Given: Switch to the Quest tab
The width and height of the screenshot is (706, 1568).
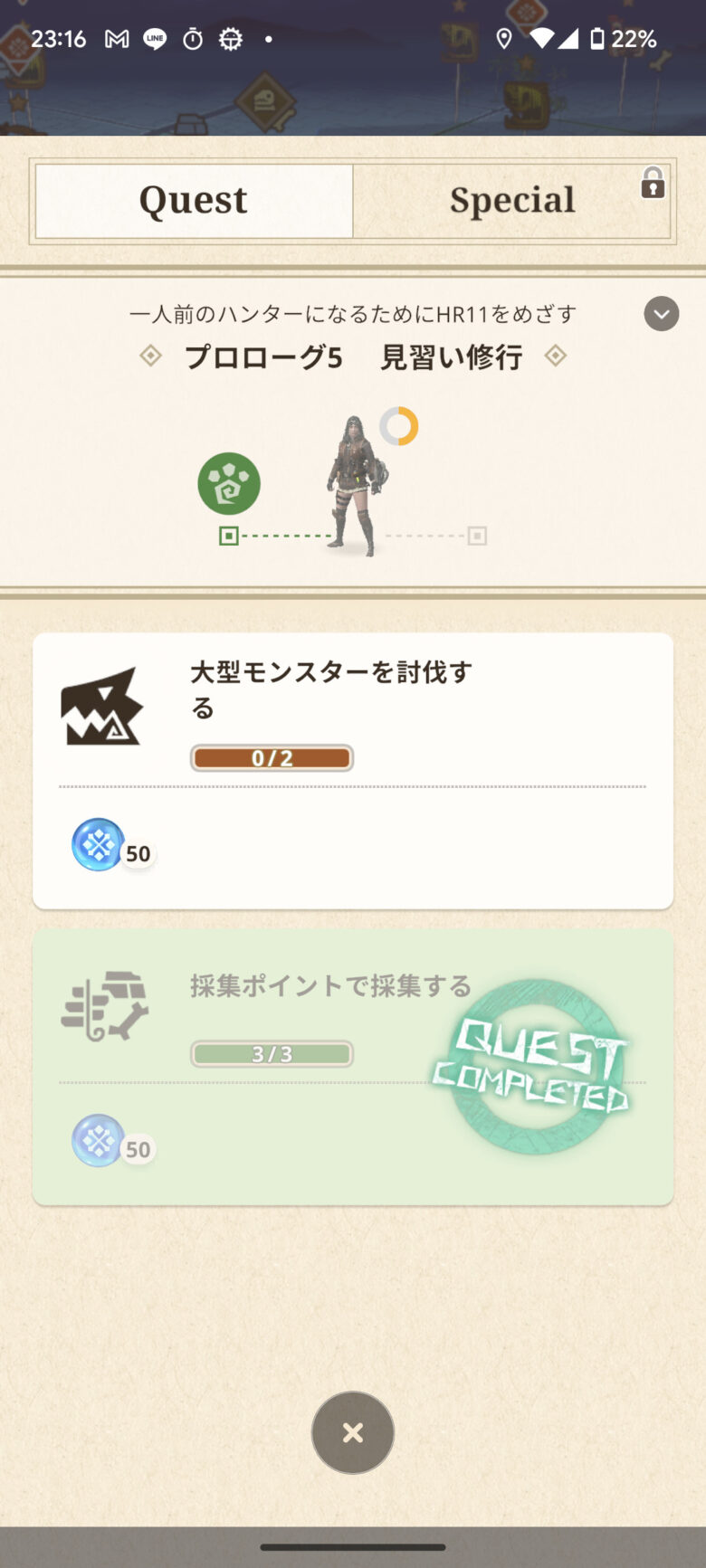Looking at the screenshot, I should [194, 201].
